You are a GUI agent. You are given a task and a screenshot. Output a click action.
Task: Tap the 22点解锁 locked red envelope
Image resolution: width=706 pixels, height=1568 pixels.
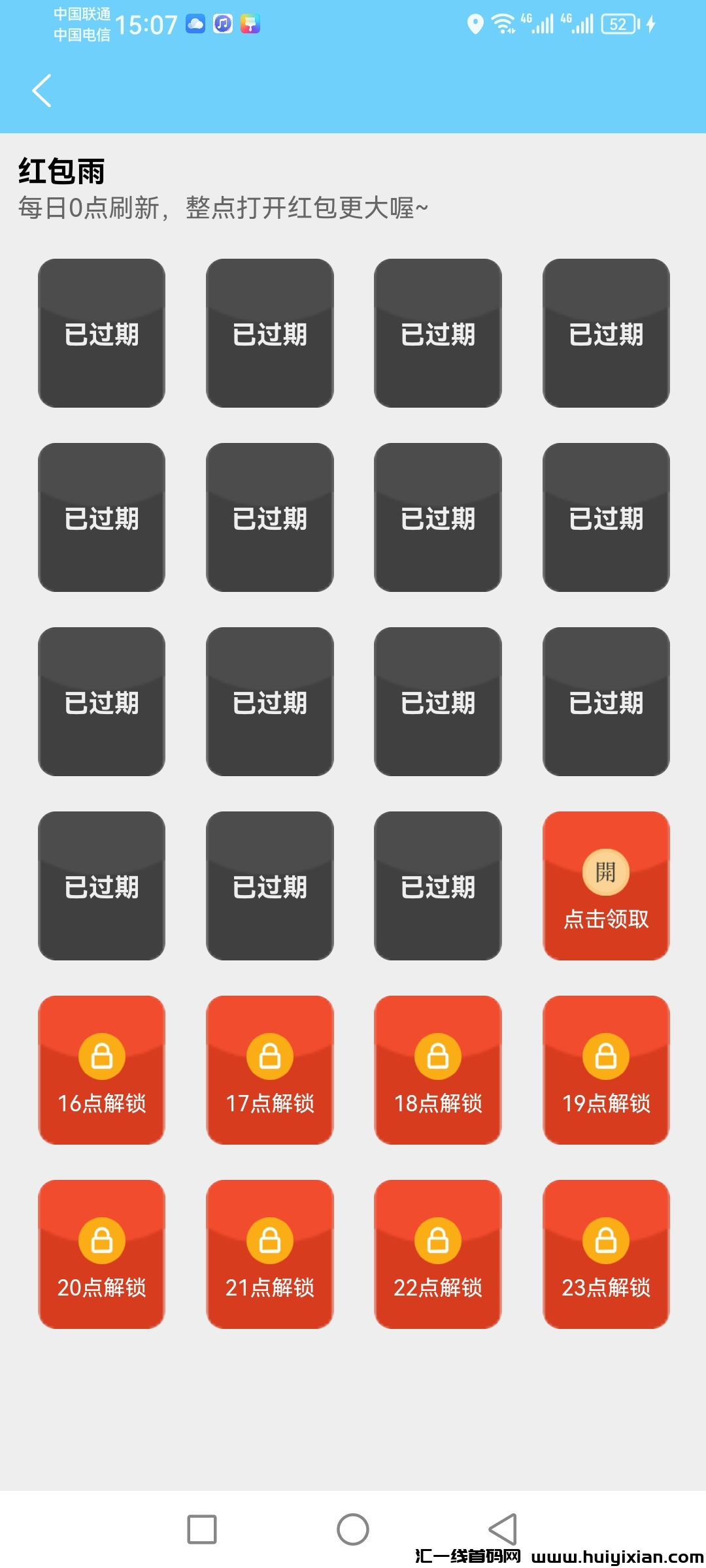[x=438, y=1256]
